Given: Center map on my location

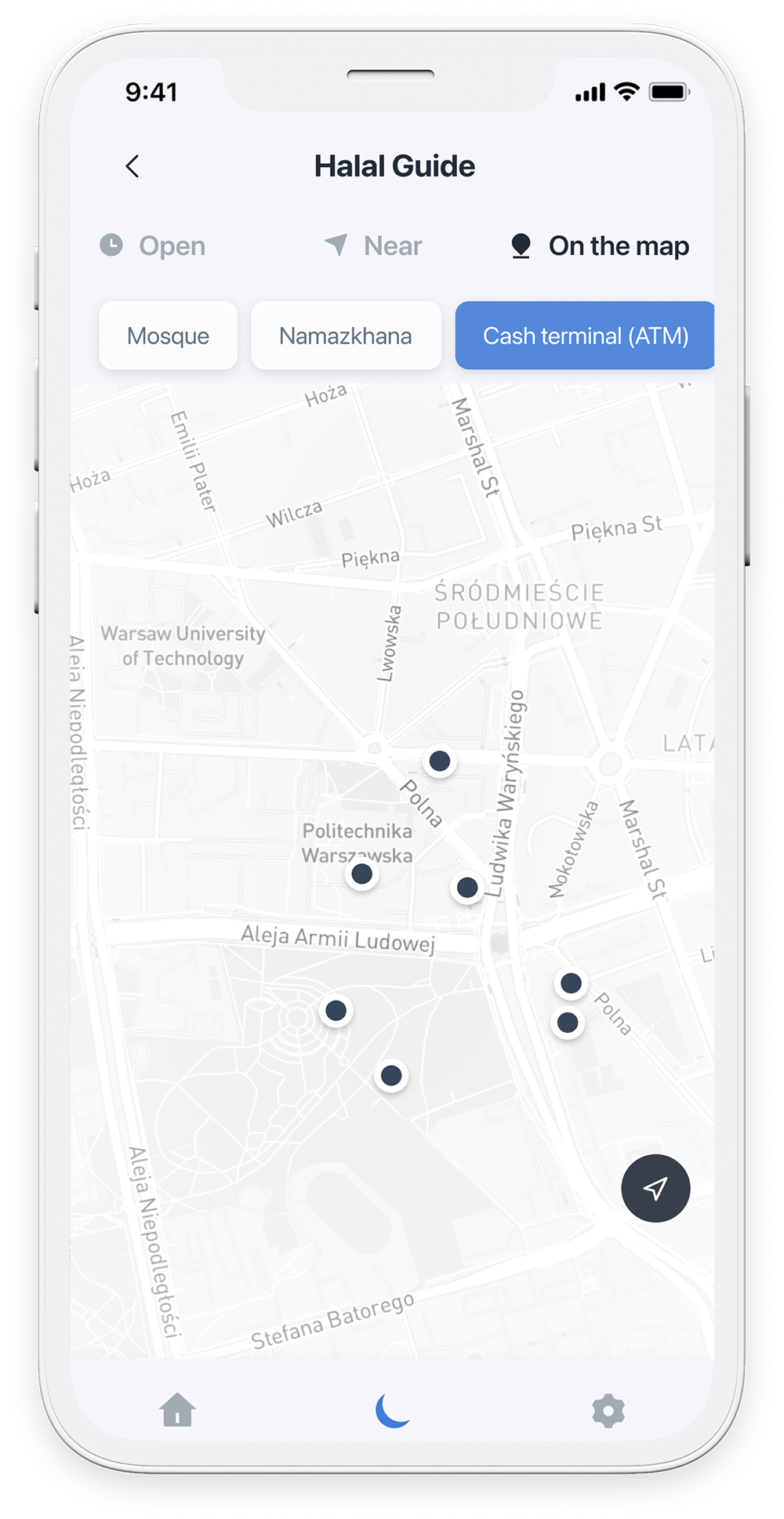Looking at the screenshot, I should click(x=655, y=1188).
